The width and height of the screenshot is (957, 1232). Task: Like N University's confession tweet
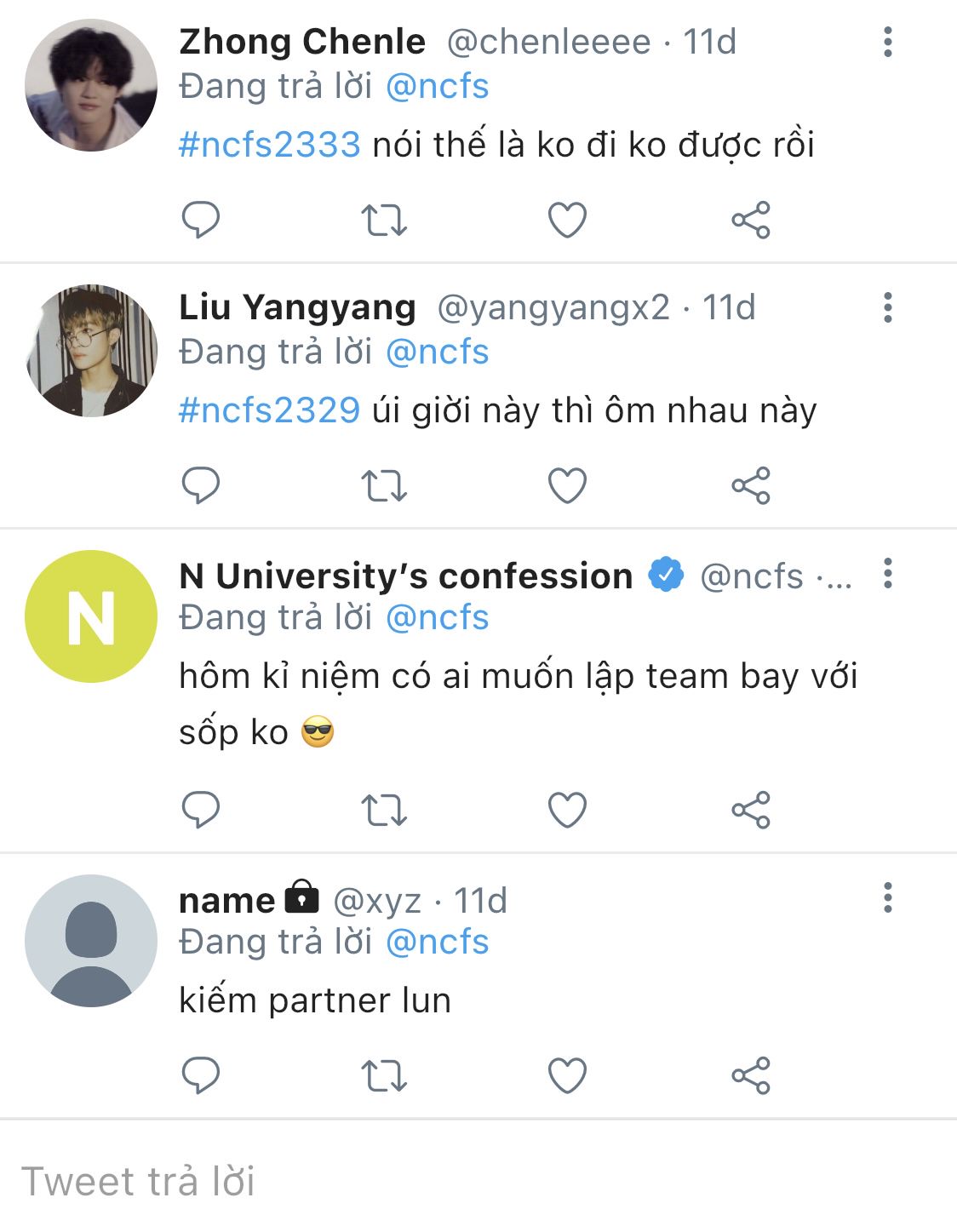click(x=567, y=810)
